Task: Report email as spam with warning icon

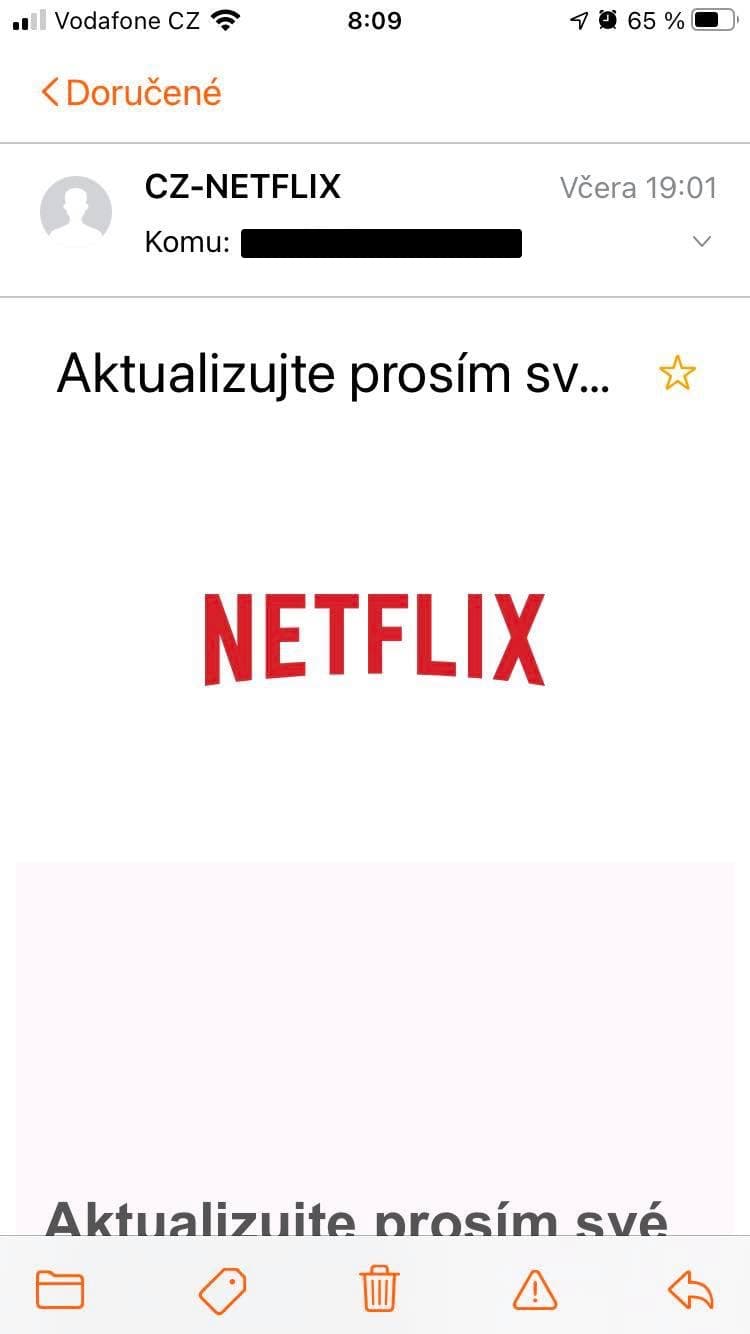Action: (x=535, y=1289)
